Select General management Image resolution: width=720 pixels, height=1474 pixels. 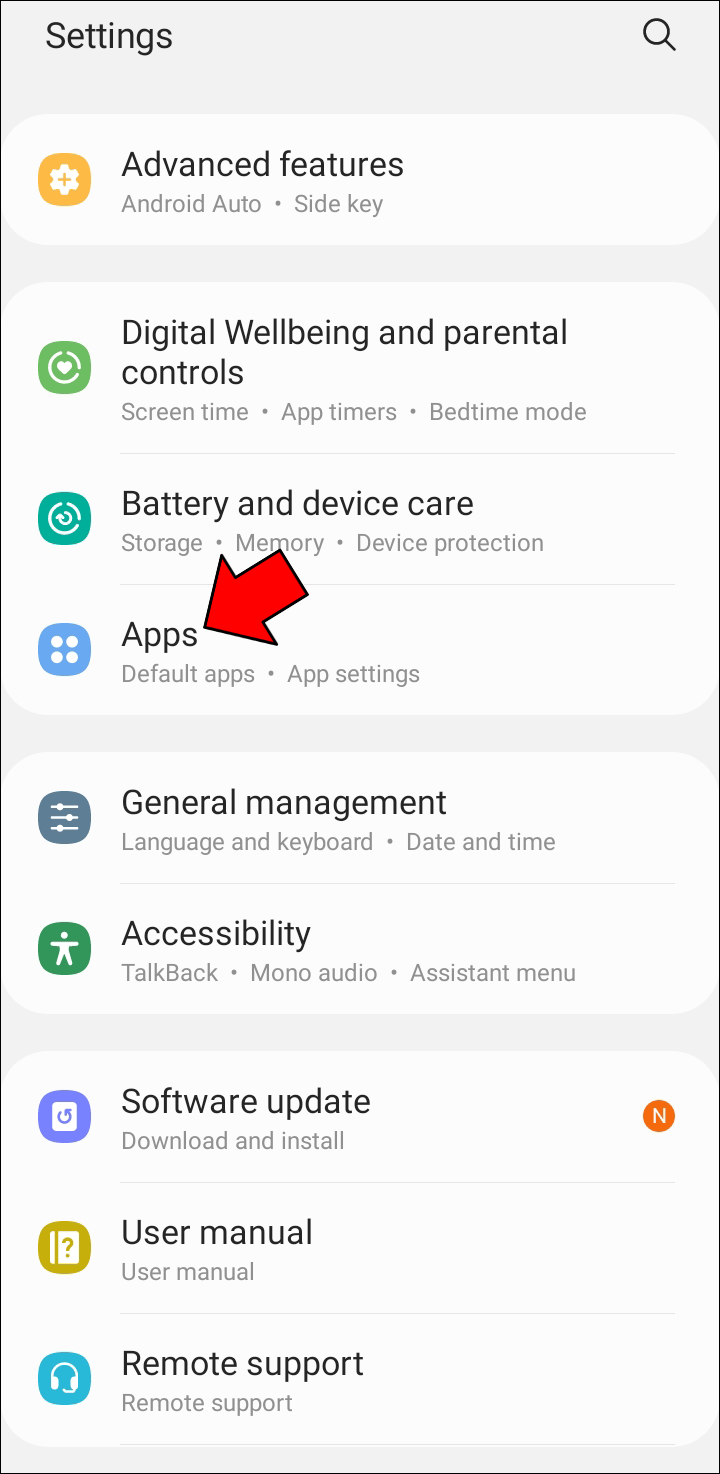pos(360,819)
